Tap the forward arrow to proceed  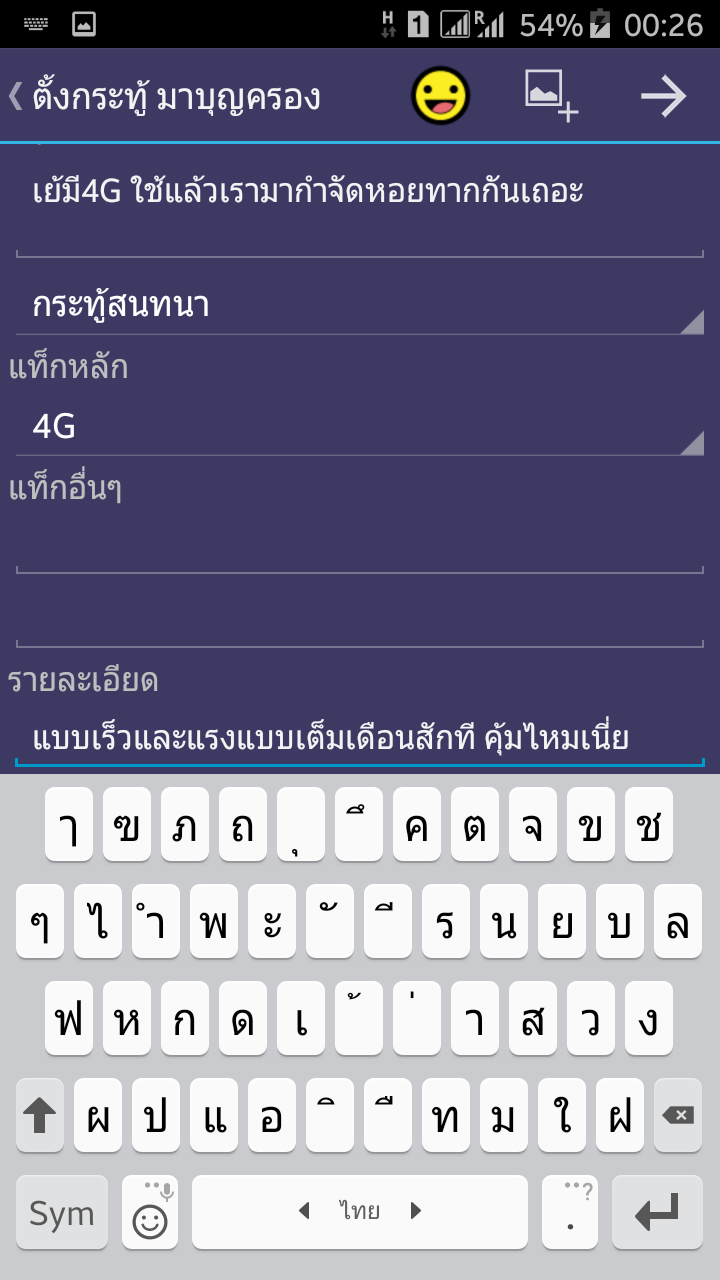[664, 96]
